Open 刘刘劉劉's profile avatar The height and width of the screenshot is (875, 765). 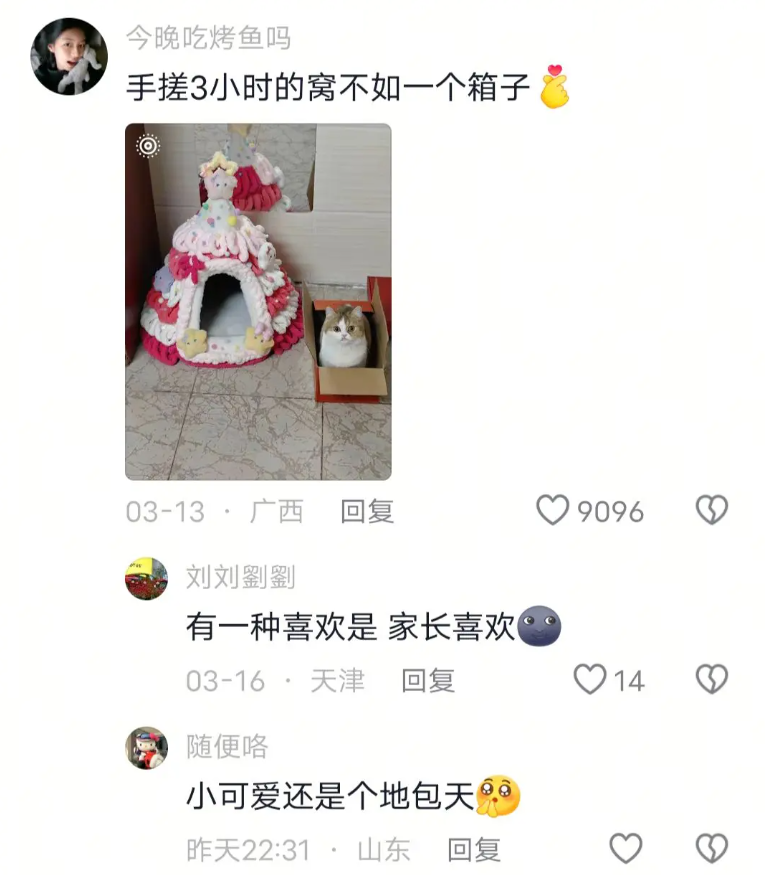point(146,579)
